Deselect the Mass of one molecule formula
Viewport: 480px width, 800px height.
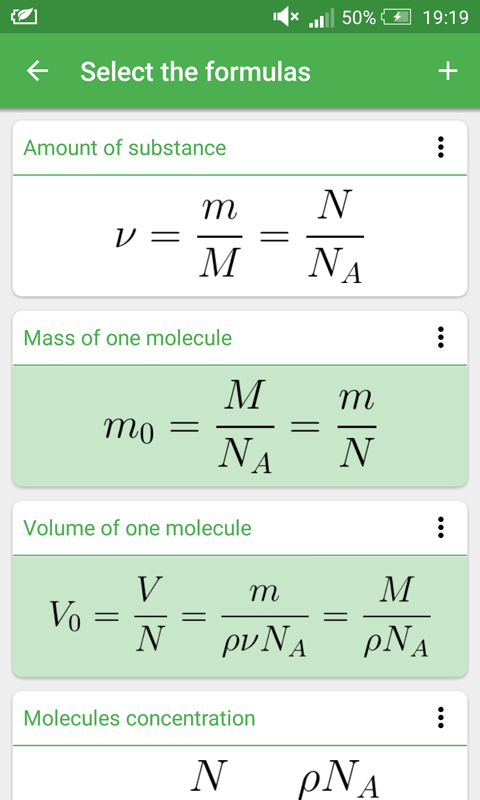point(240,426)
